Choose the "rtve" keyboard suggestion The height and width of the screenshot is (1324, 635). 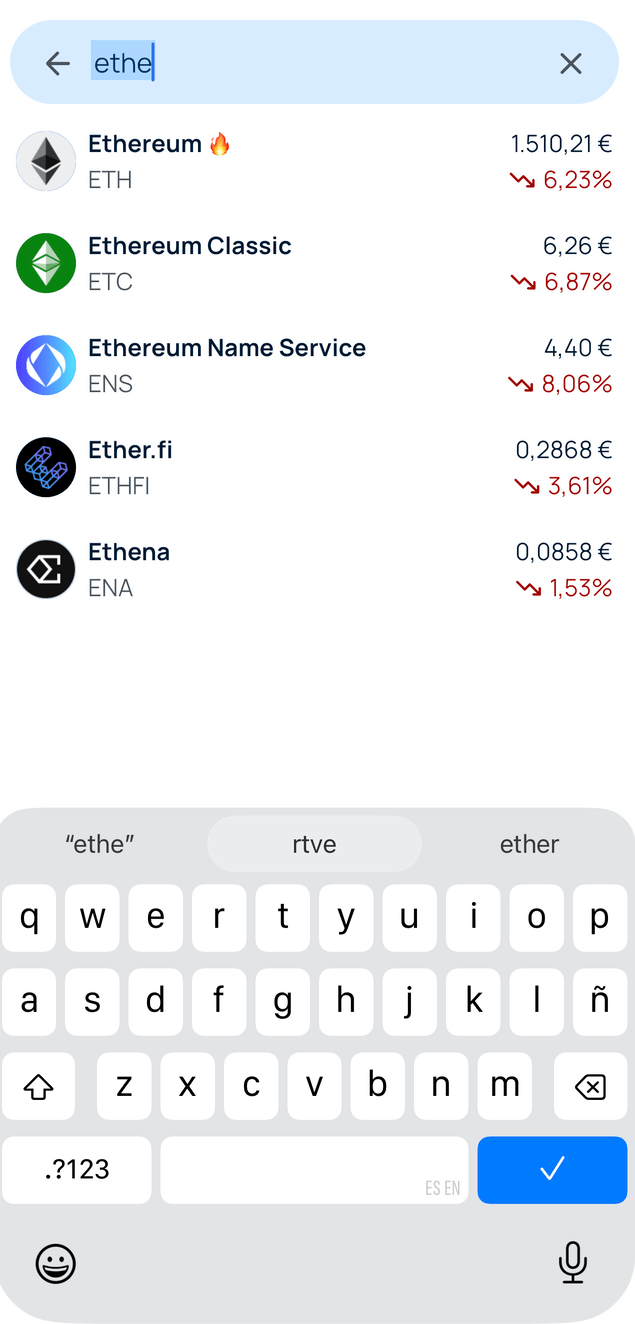[x=314, y=844]
